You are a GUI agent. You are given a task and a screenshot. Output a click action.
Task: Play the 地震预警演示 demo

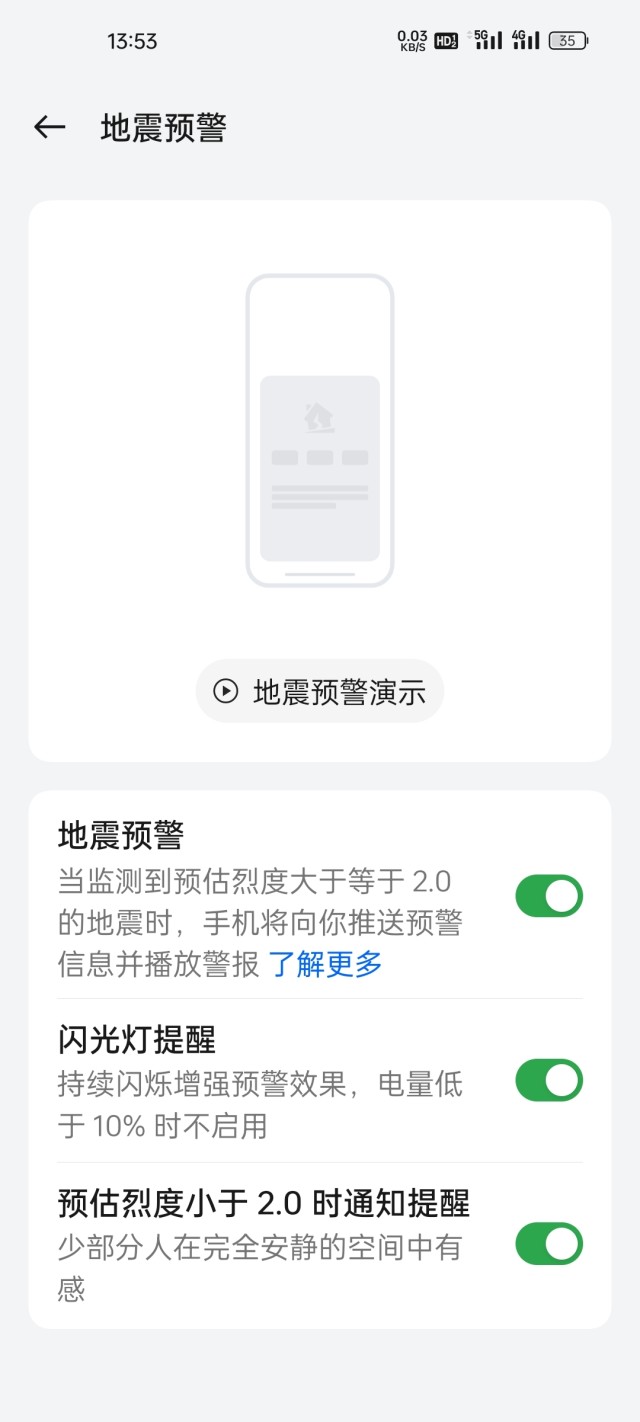click(320, 691)
